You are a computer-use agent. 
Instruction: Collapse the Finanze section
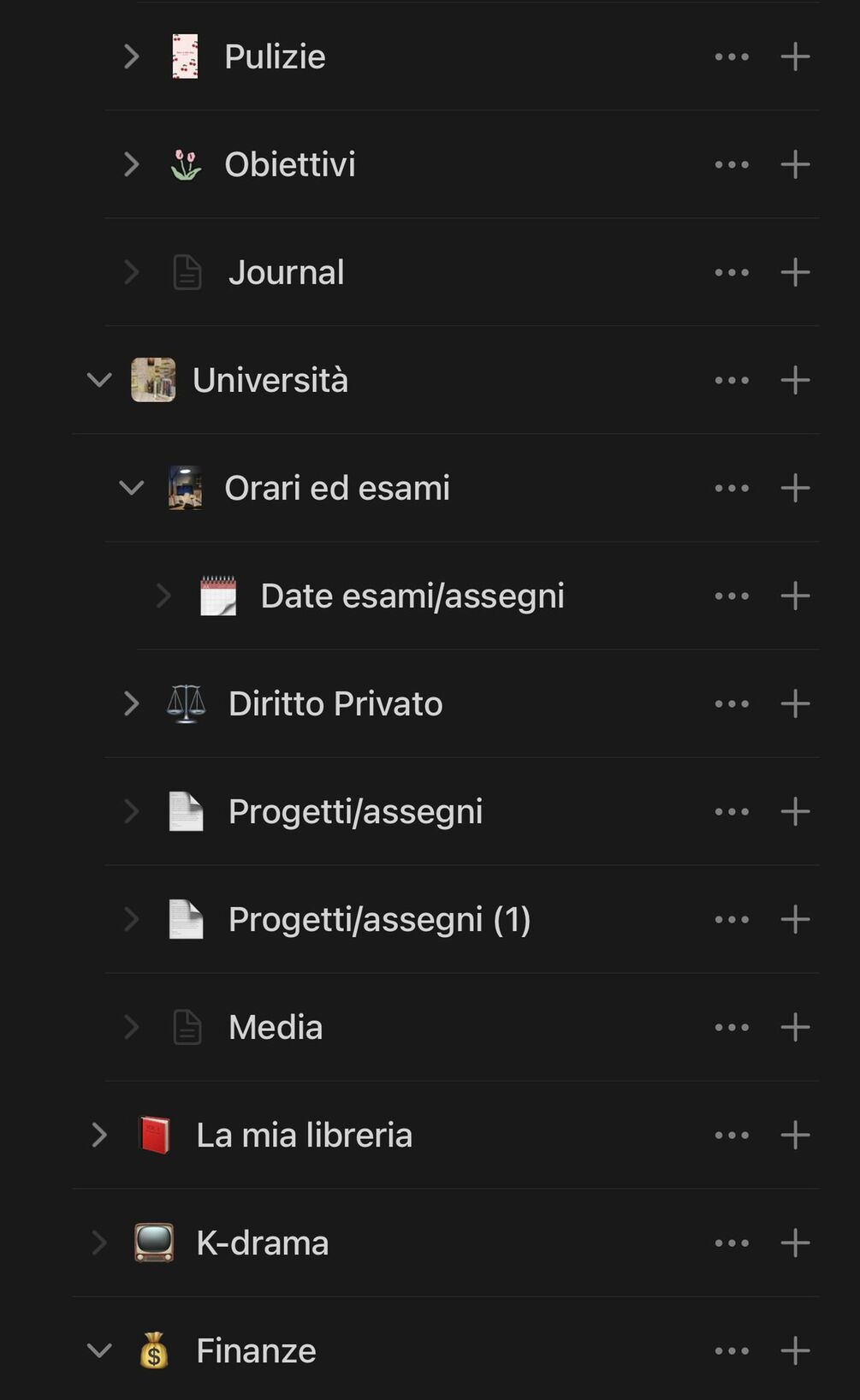pos(99,1350)
